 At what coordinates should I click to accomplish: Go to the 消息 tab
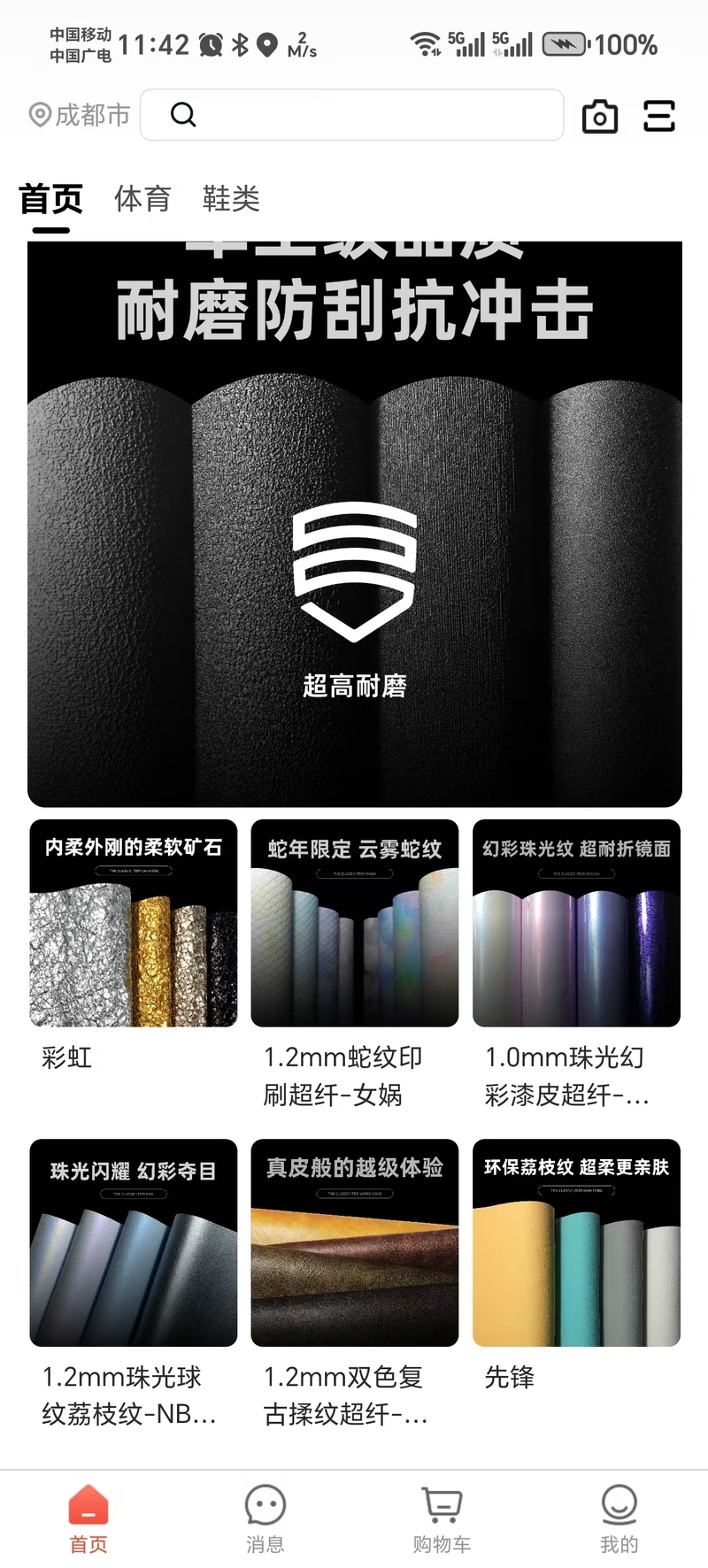tap(265, 1517)
